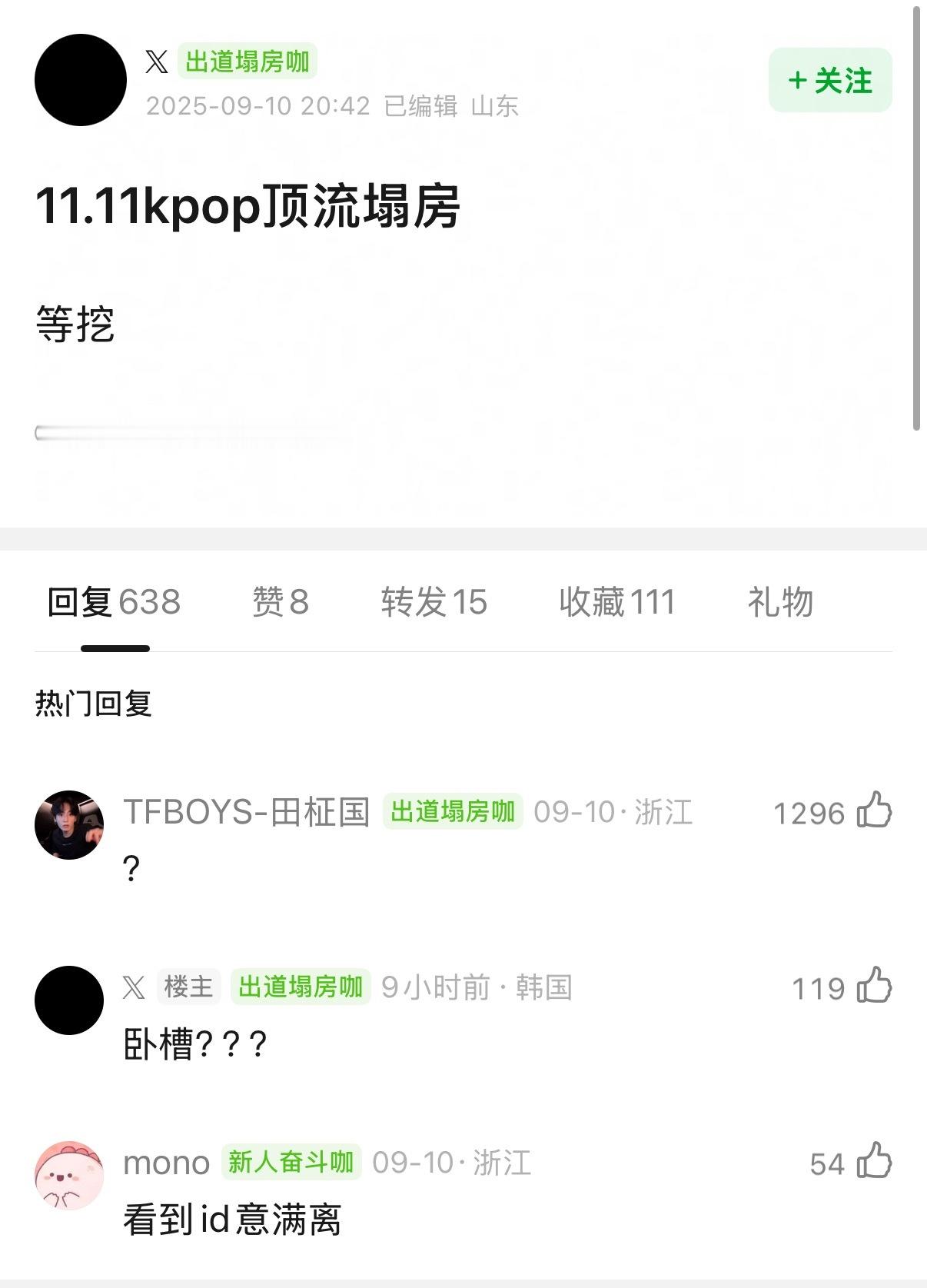
Task: Click the post author's avatar
Action: [x=80, y=82]
